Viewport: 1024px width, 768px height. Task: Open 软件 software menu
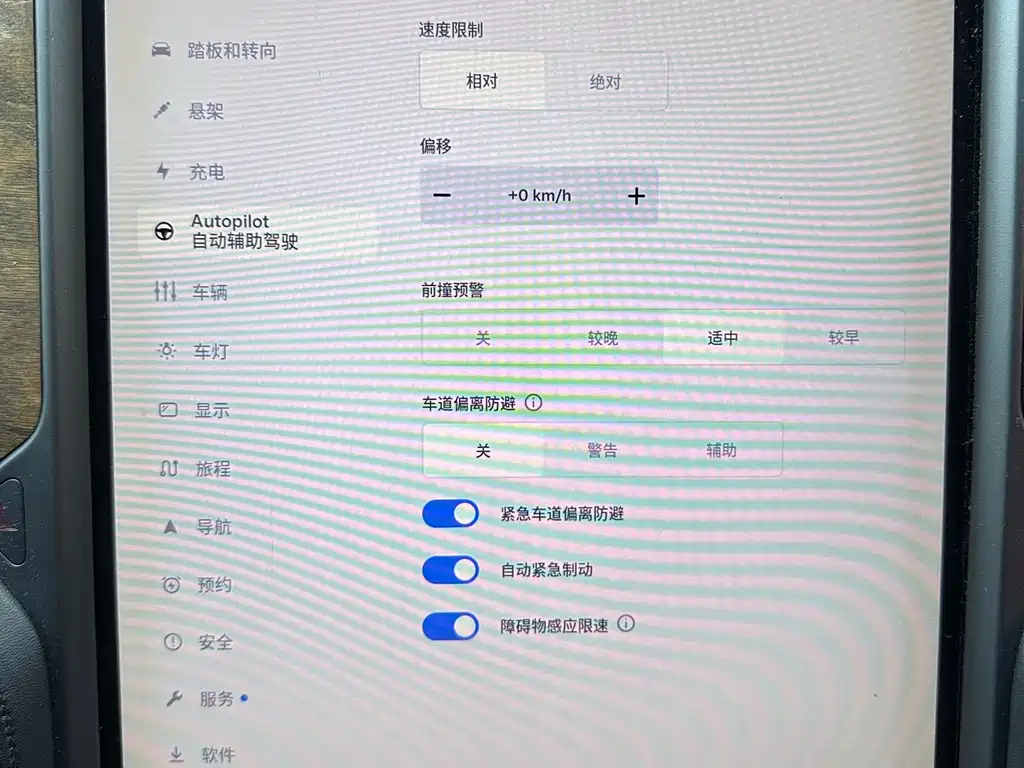(x=217, y=754)
